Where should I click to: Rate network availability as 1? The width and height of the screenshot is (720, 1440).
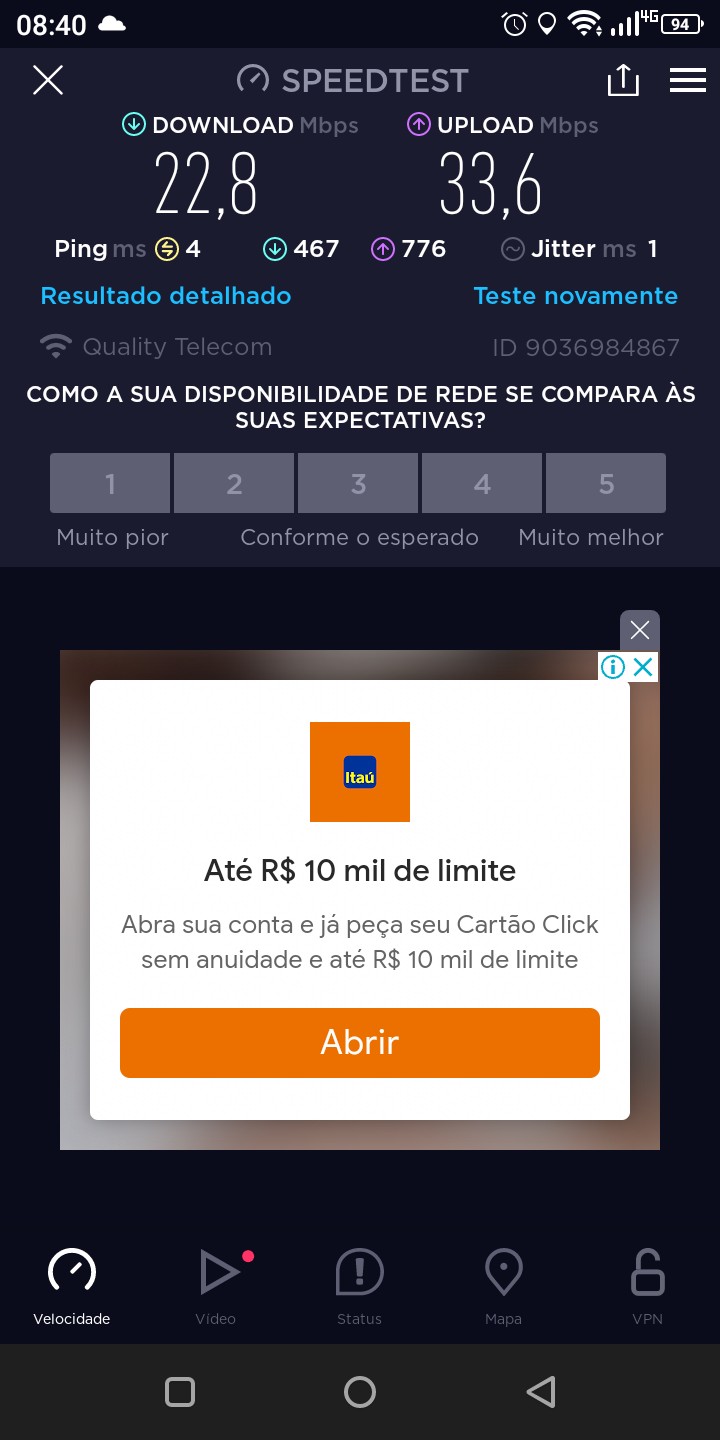tap(110, 484)
